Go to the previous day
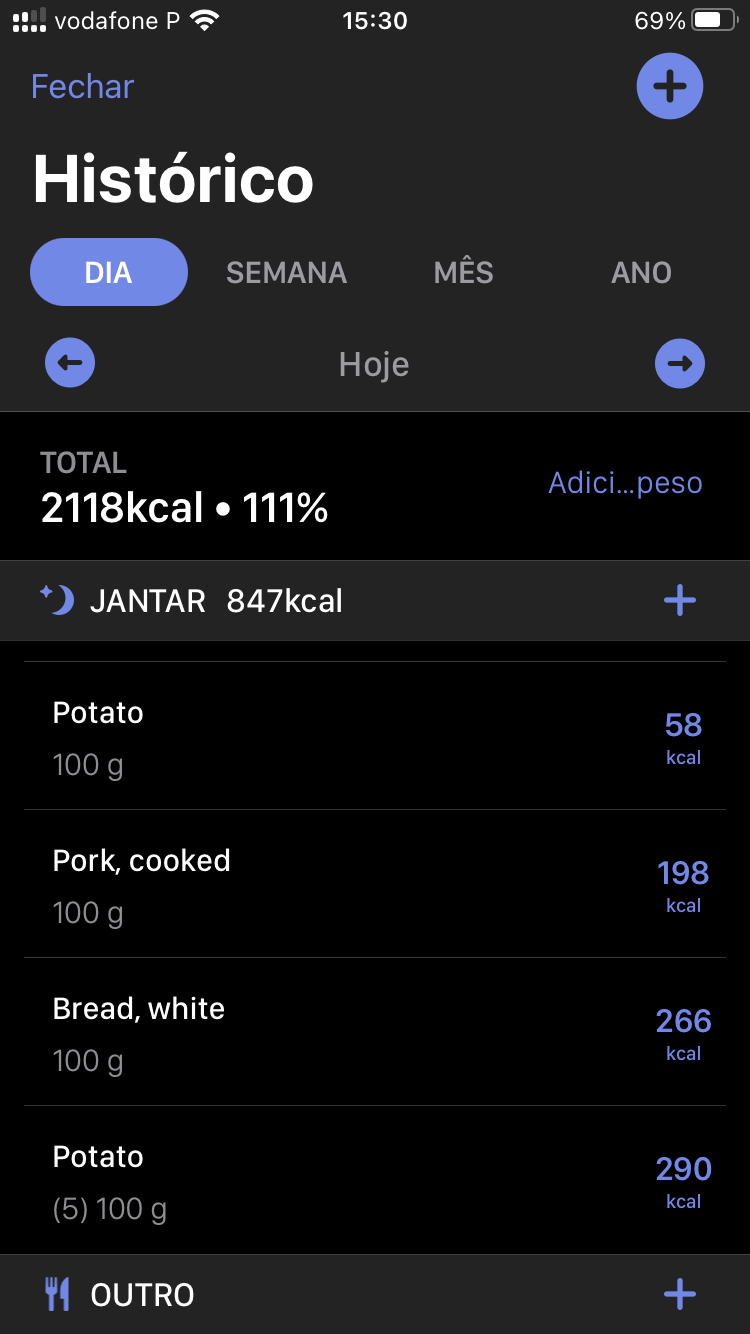The width and height of the screenshot is (750, 1334). pos(70,363)
